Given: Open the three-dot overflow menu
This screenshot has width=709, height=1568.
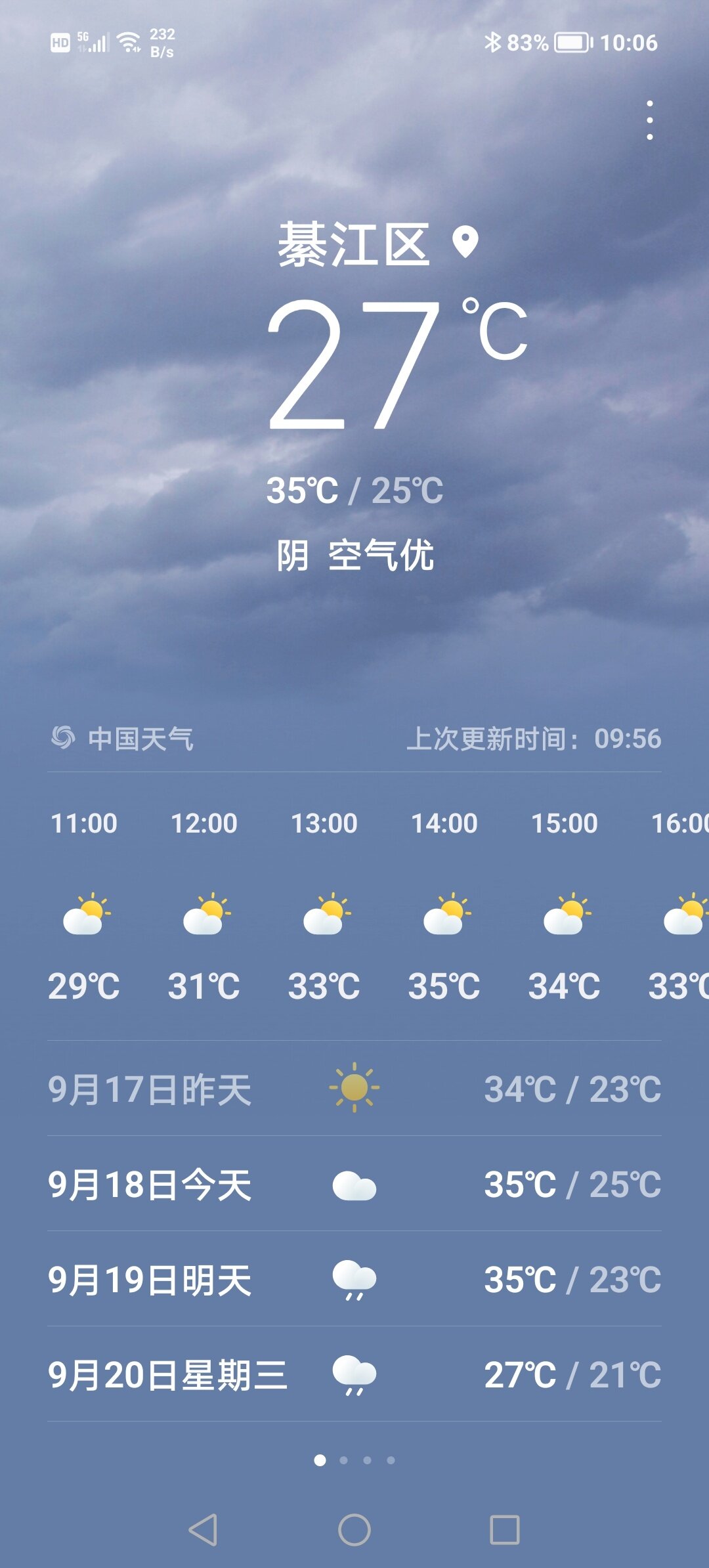Looking at the screenshot, I should (650, 120).
